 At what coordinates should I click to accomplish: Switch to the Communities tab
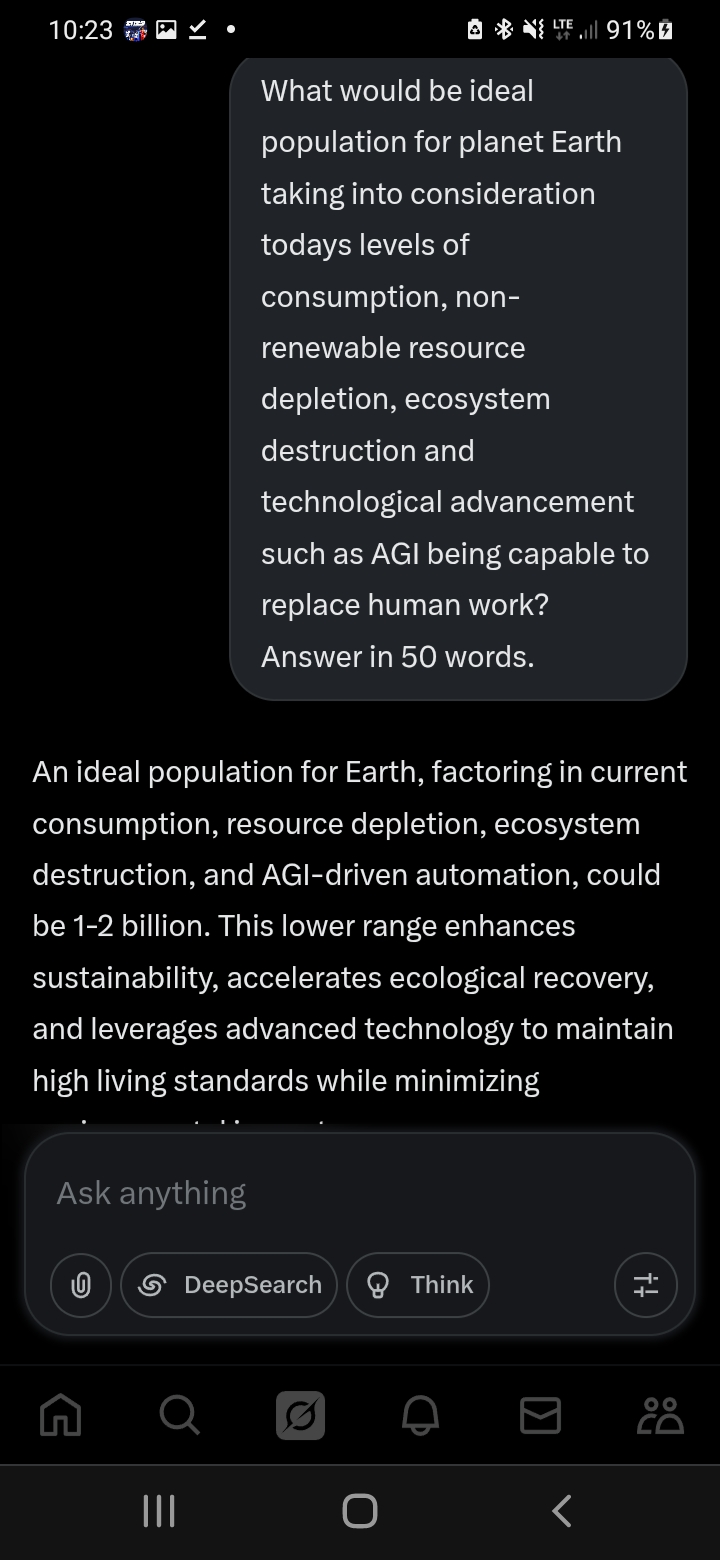coord(660,1415)
